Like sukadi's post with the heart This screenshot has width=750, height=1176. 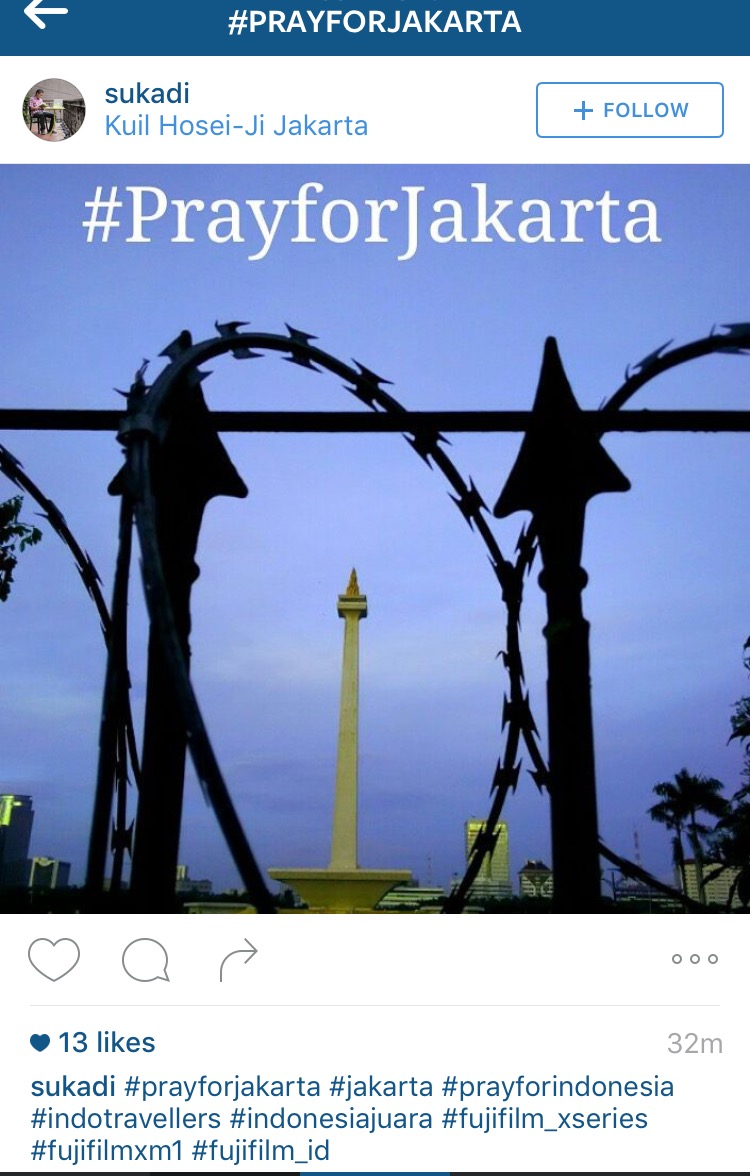click(x=54, y=959)
